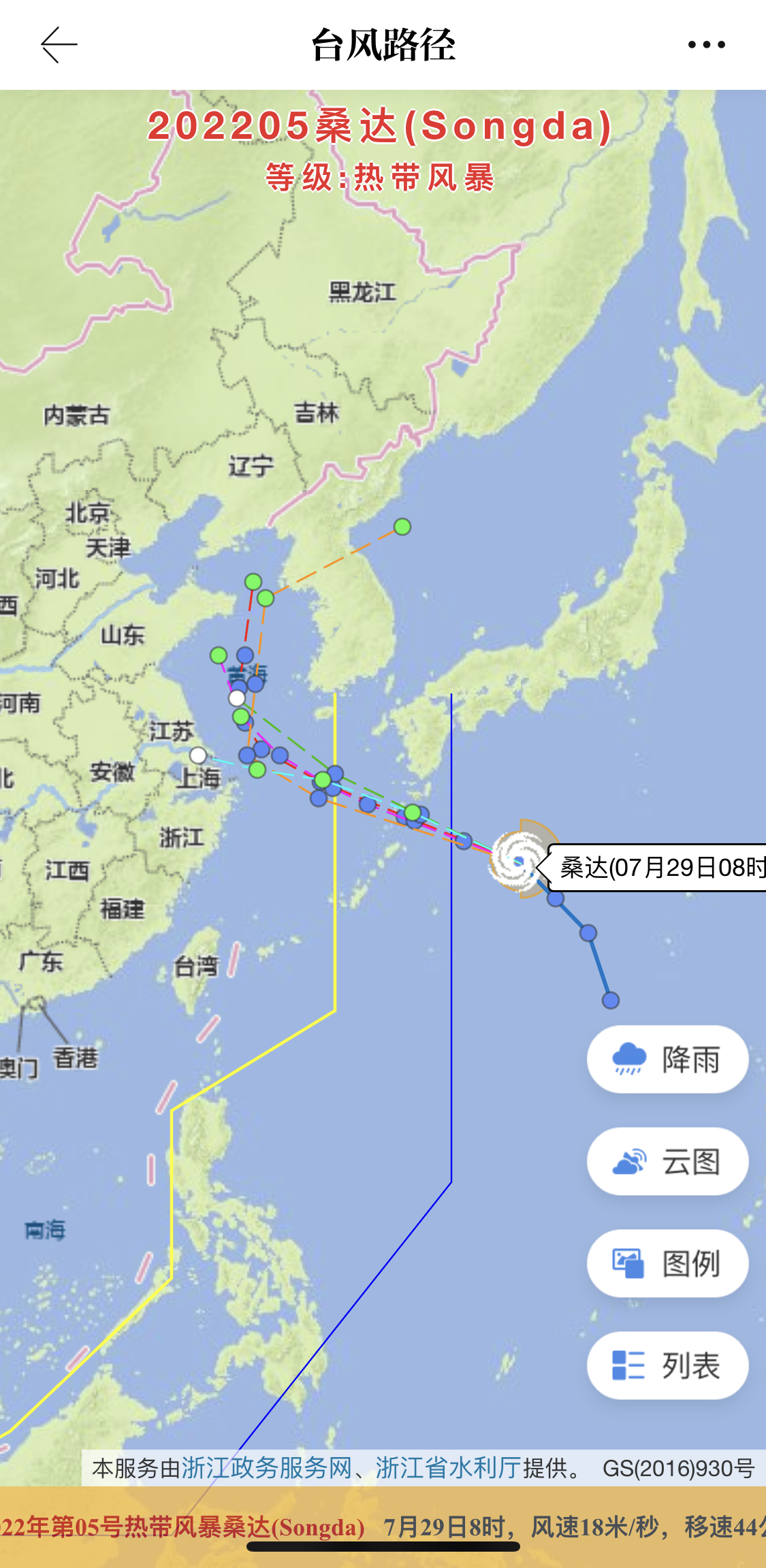The height and width of the screenshot is (1568, 766).
Task: Show the 降雨 rainfall layer
Action: pyautogui.click(x=667, y=1060)
